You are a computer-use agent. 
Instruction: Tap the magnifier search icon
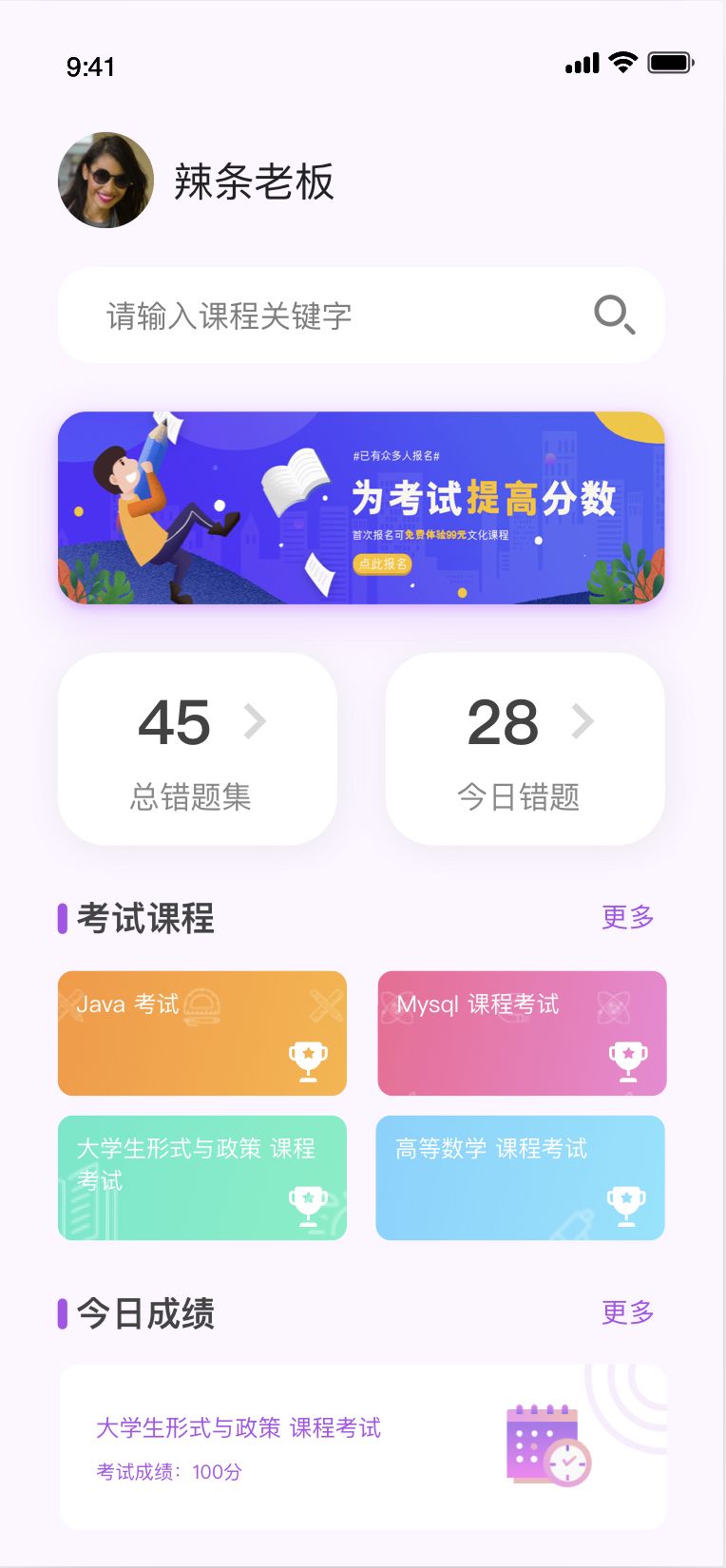coord(614,315)
